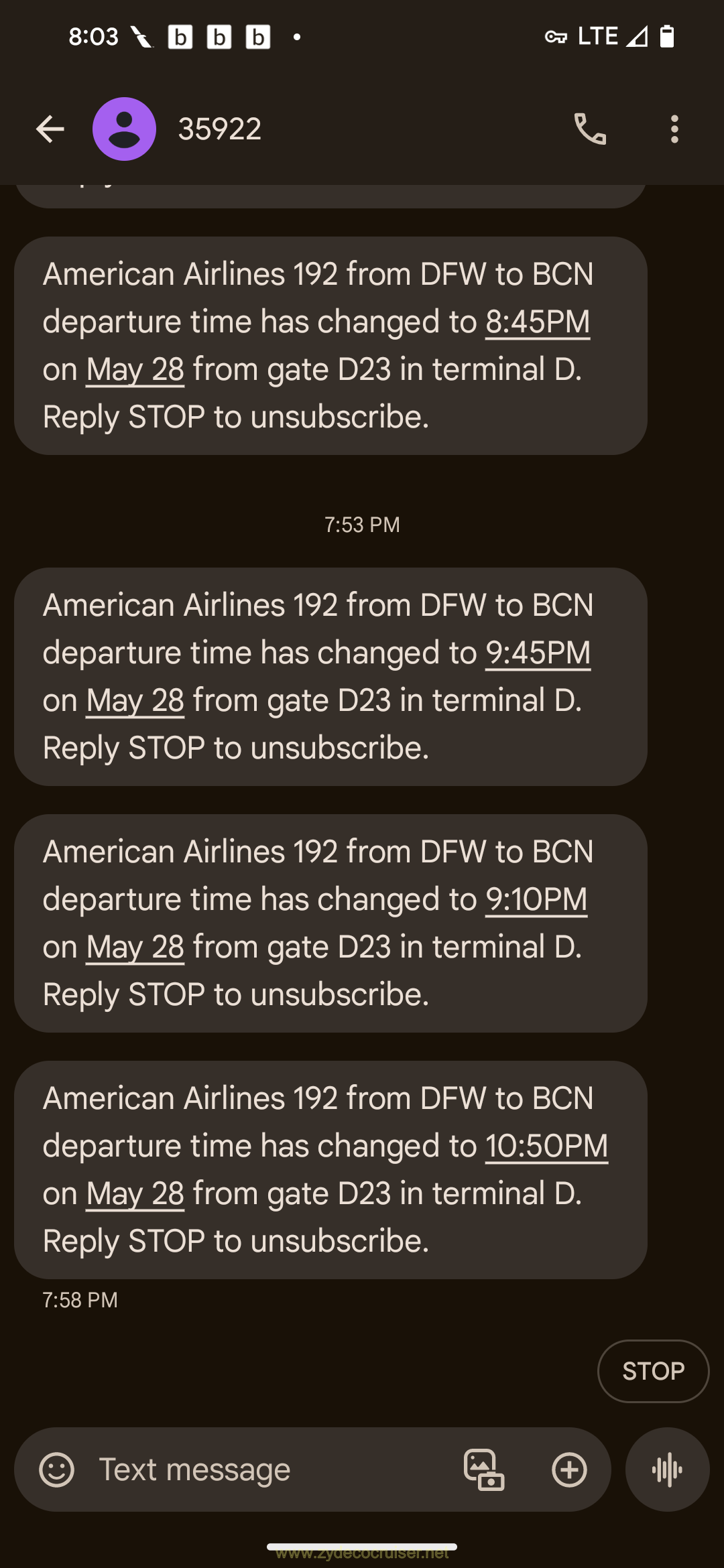724x1568 pixels.
Task: Open the plus attachments menu
Action: (x=569, y=1470)
